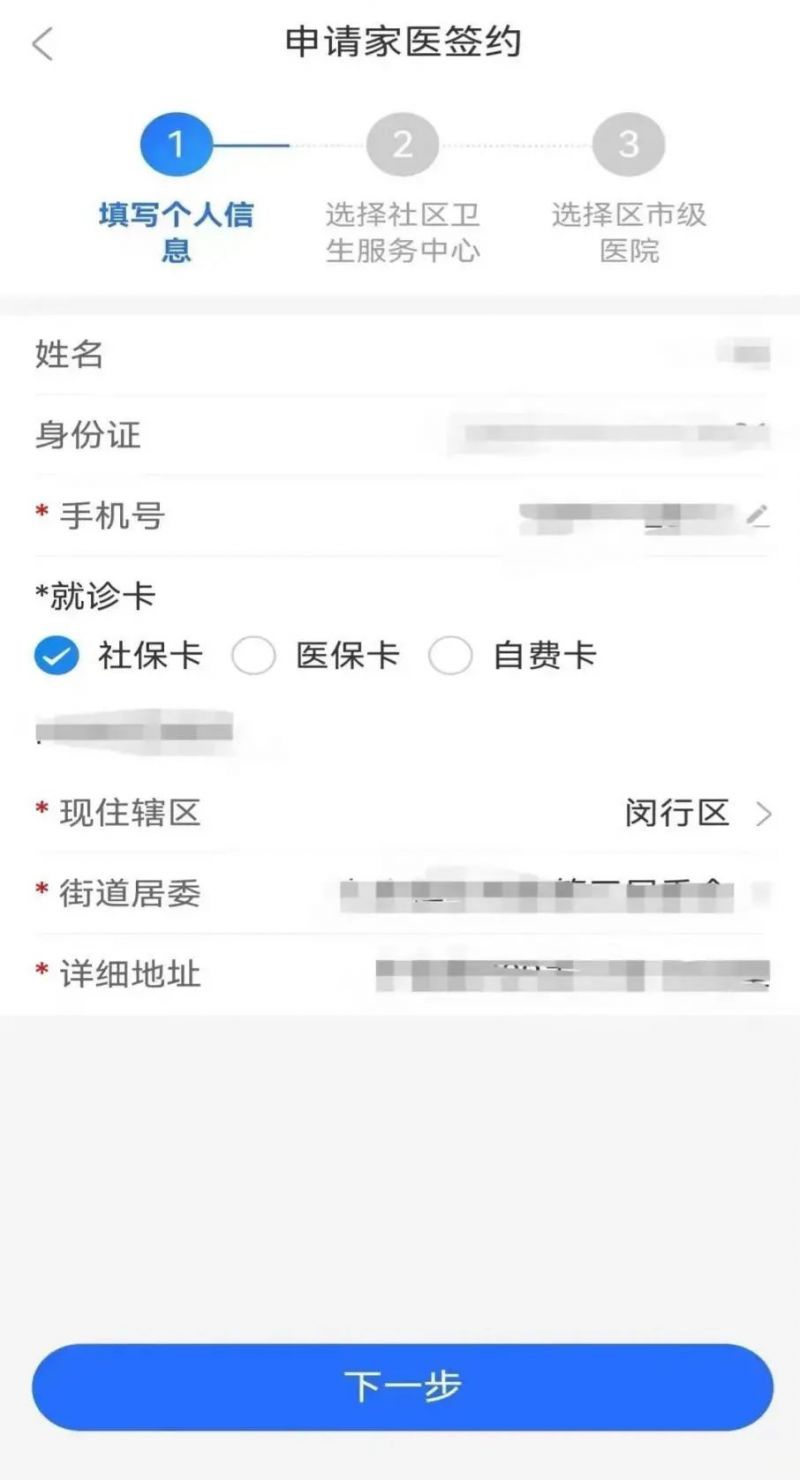
Task: Edit the phone number with the pencil icon
Action: pyautogui.click(x=757, y=515)
